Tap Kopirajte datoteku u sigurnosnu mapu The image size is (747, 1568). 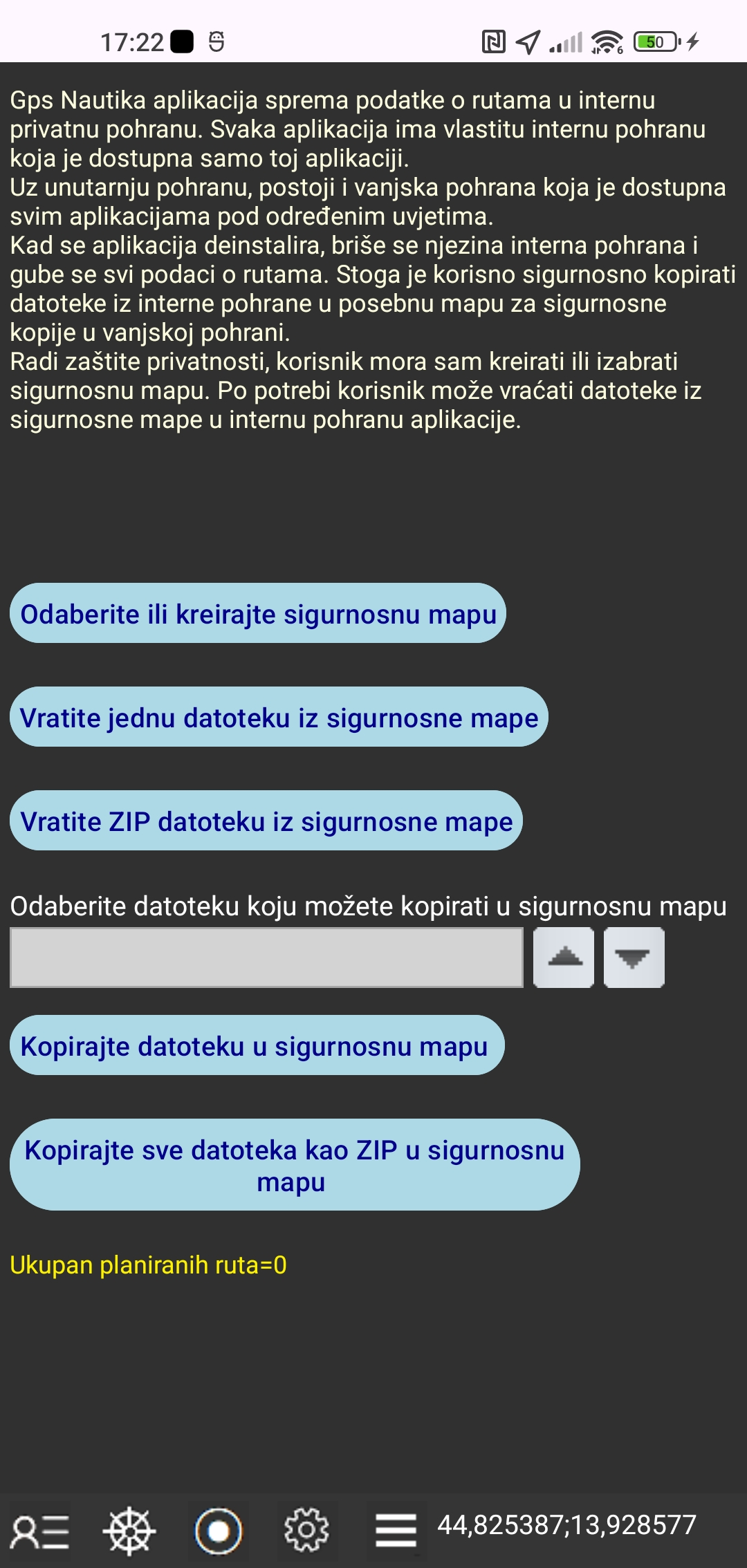click(x=257, y=1046)
